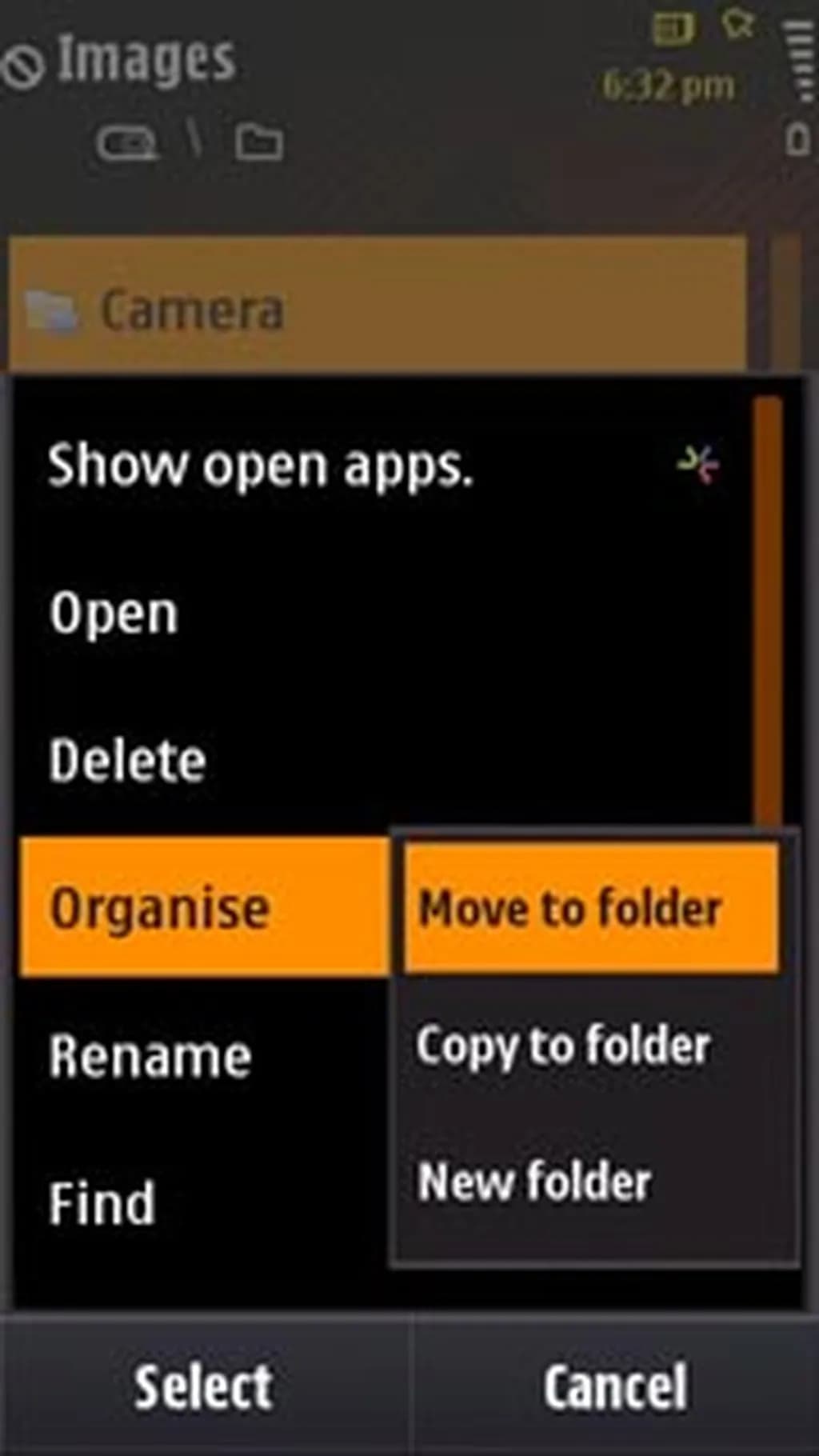
Task: Choose the Delete option
Action: point(128,760)
